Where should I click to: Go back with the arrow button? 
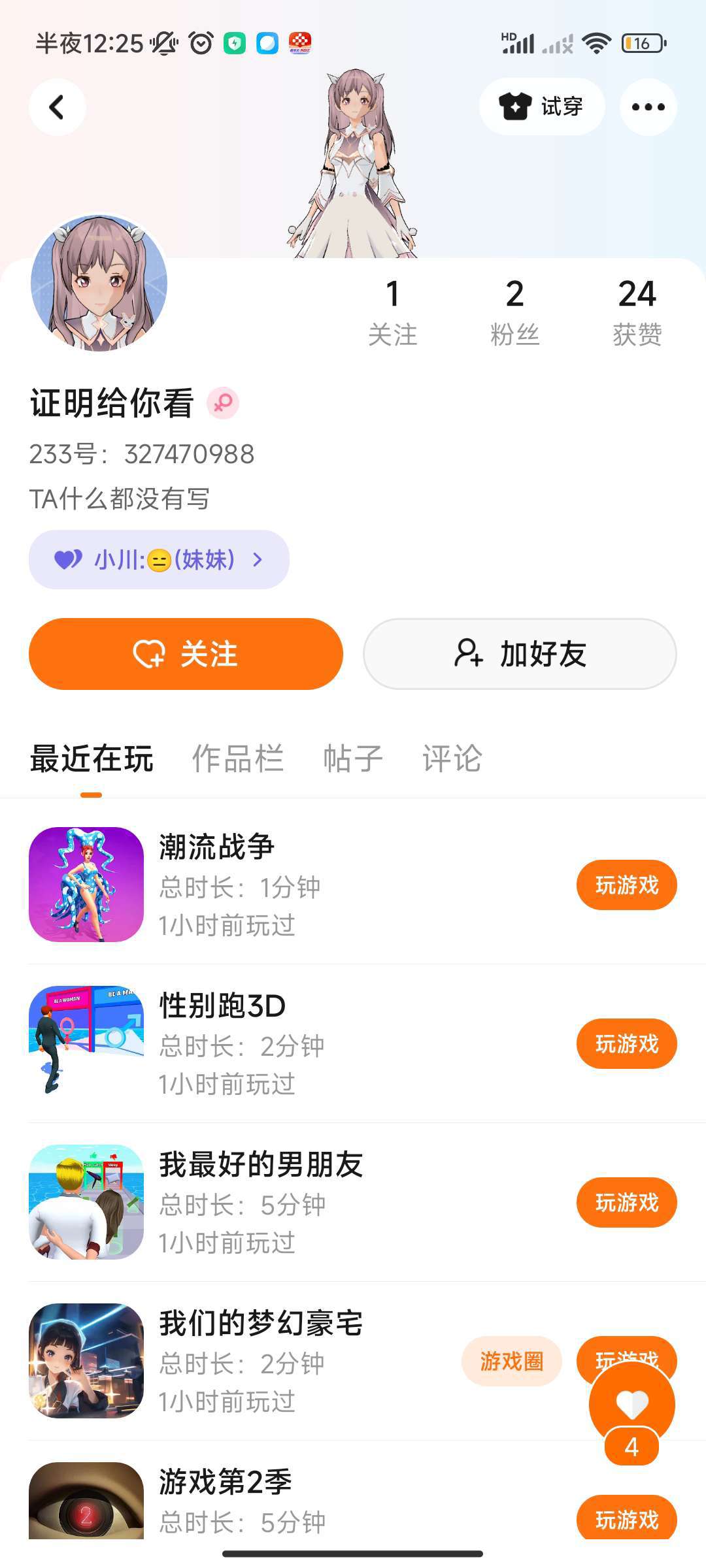57,107
